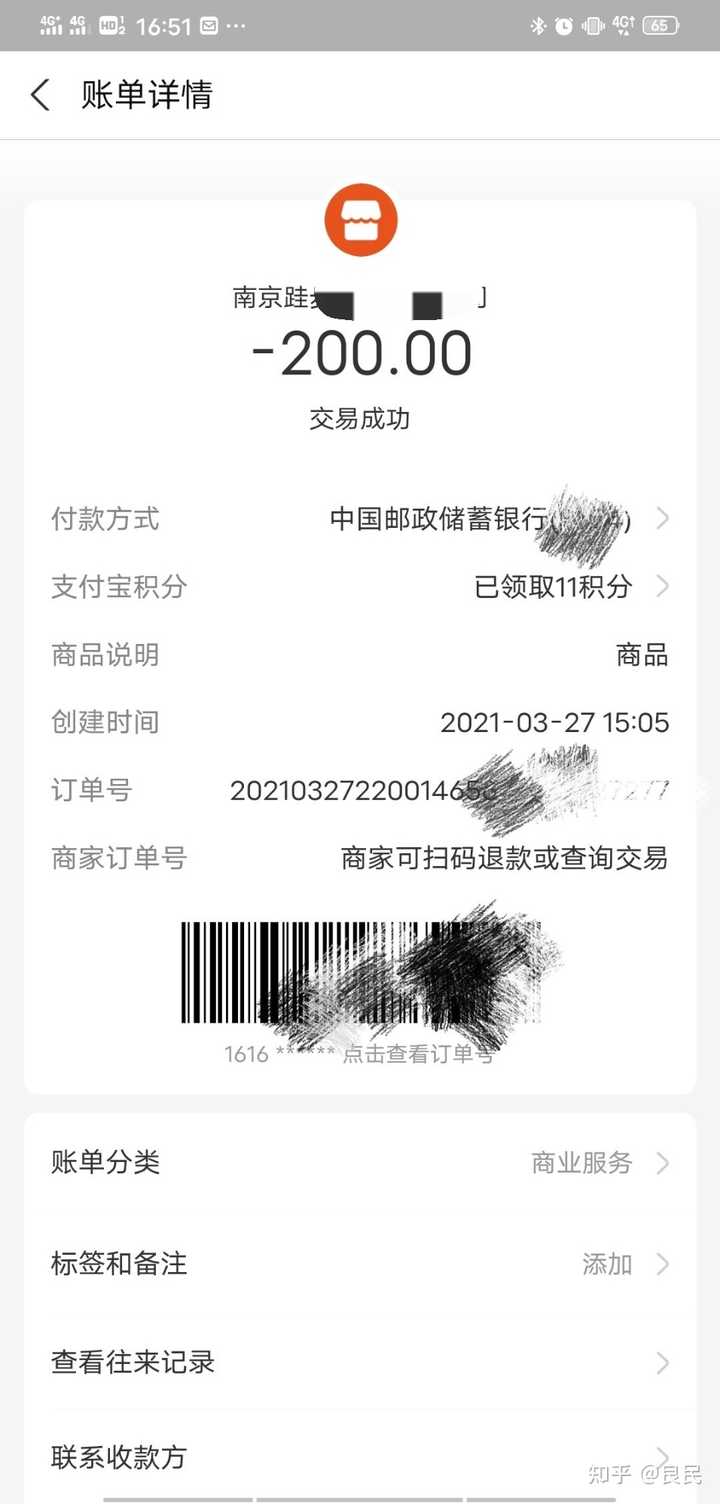
Task: Select 联系收款方 to contact payee
Action: point(360,1456)
